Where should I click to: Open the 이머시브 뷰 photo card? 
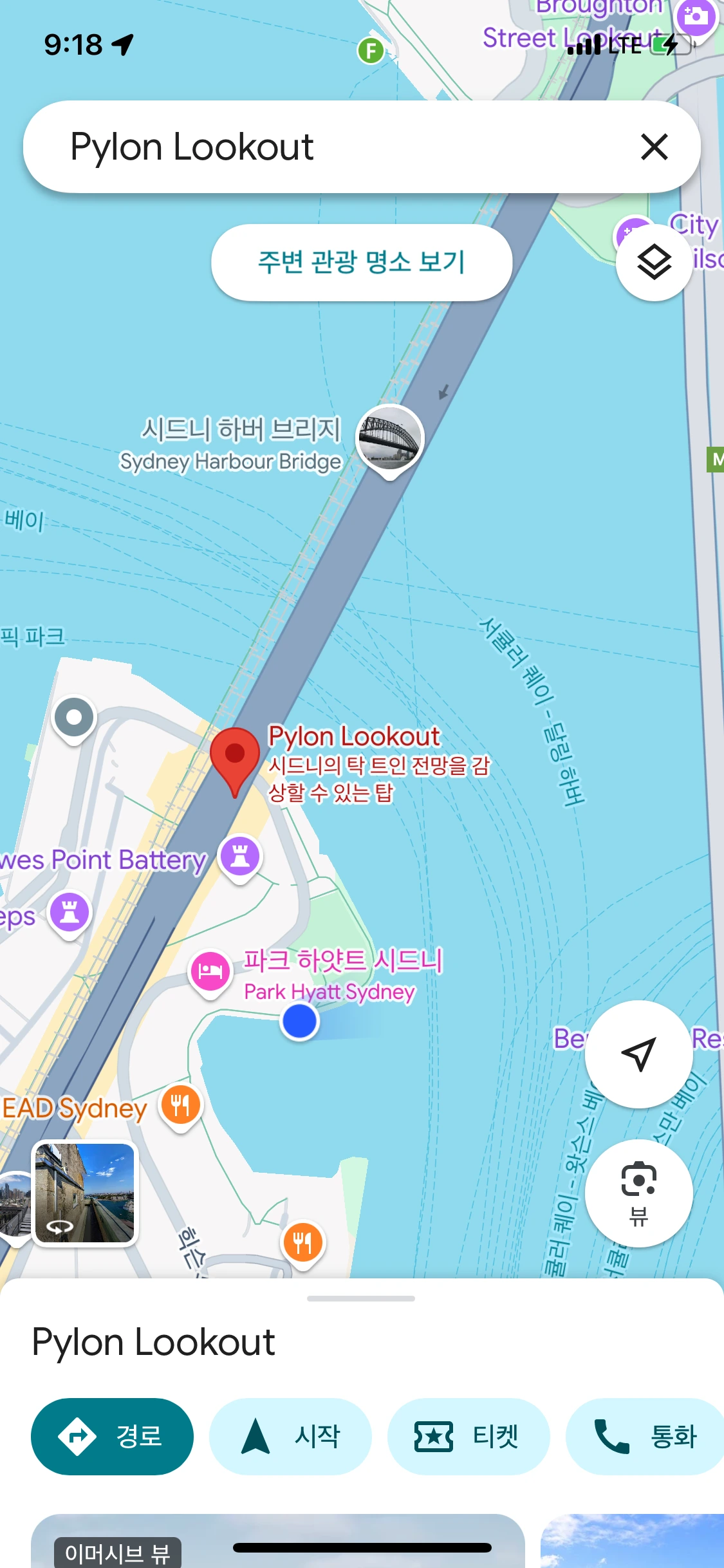pyautogui.click(x=278, y=1541)
